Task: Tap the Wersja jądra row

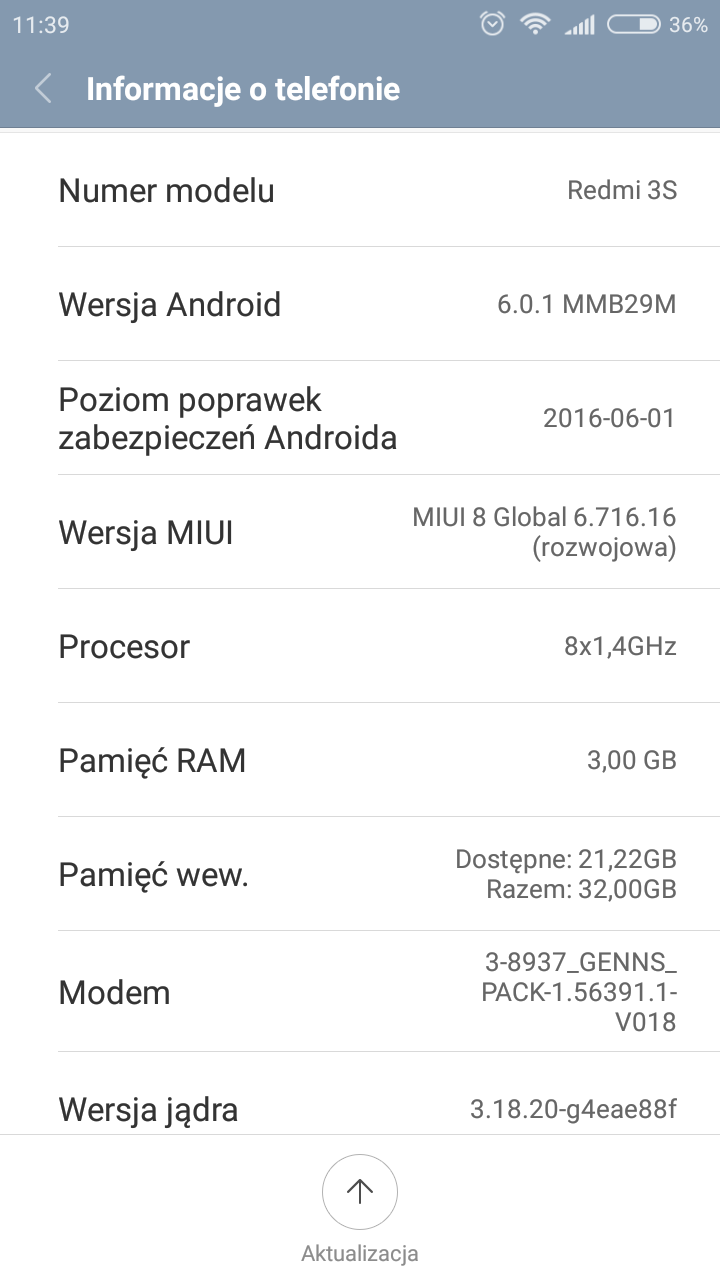Action: (360, 1108)
